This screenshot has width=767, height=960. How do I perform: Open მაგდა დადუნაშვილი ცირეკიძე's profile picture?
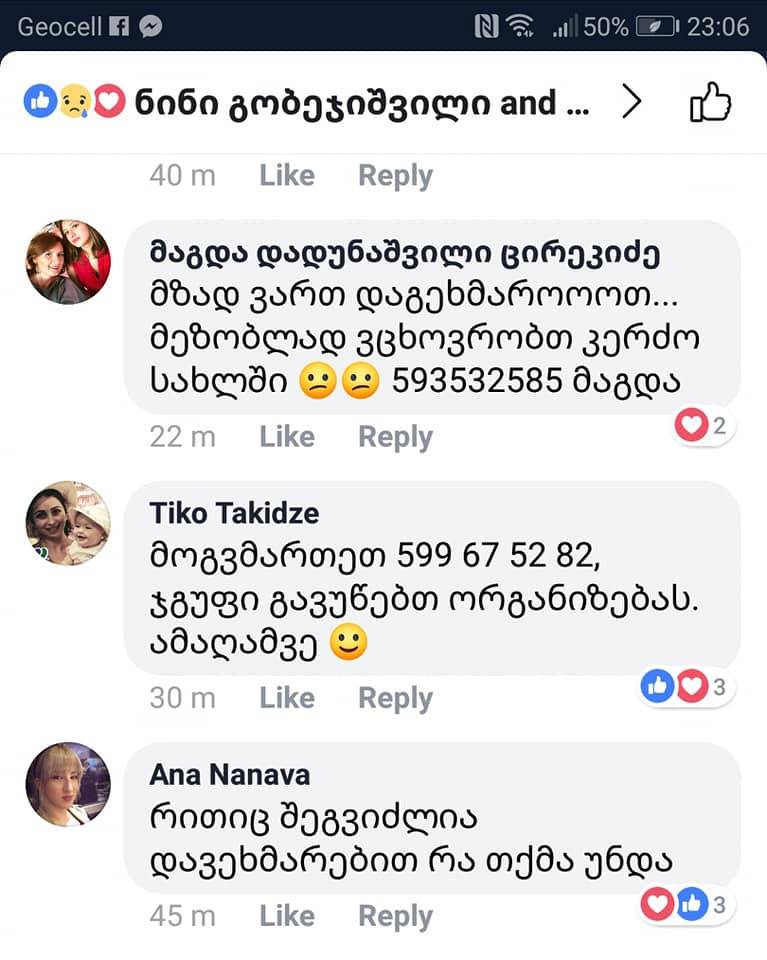tap(68, 262)
